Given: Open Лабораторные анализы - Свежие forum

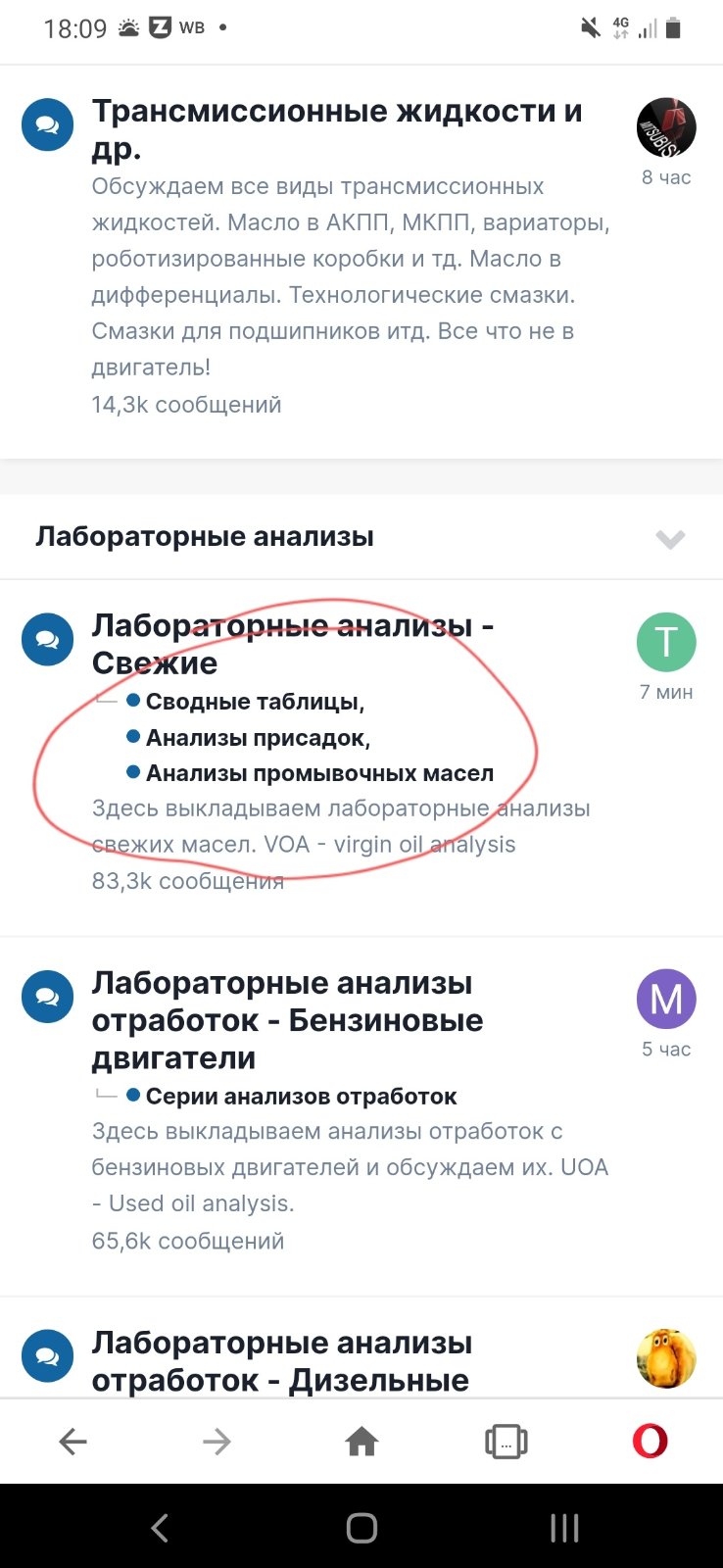Looking at the screenshot, I should coord(292,644).
